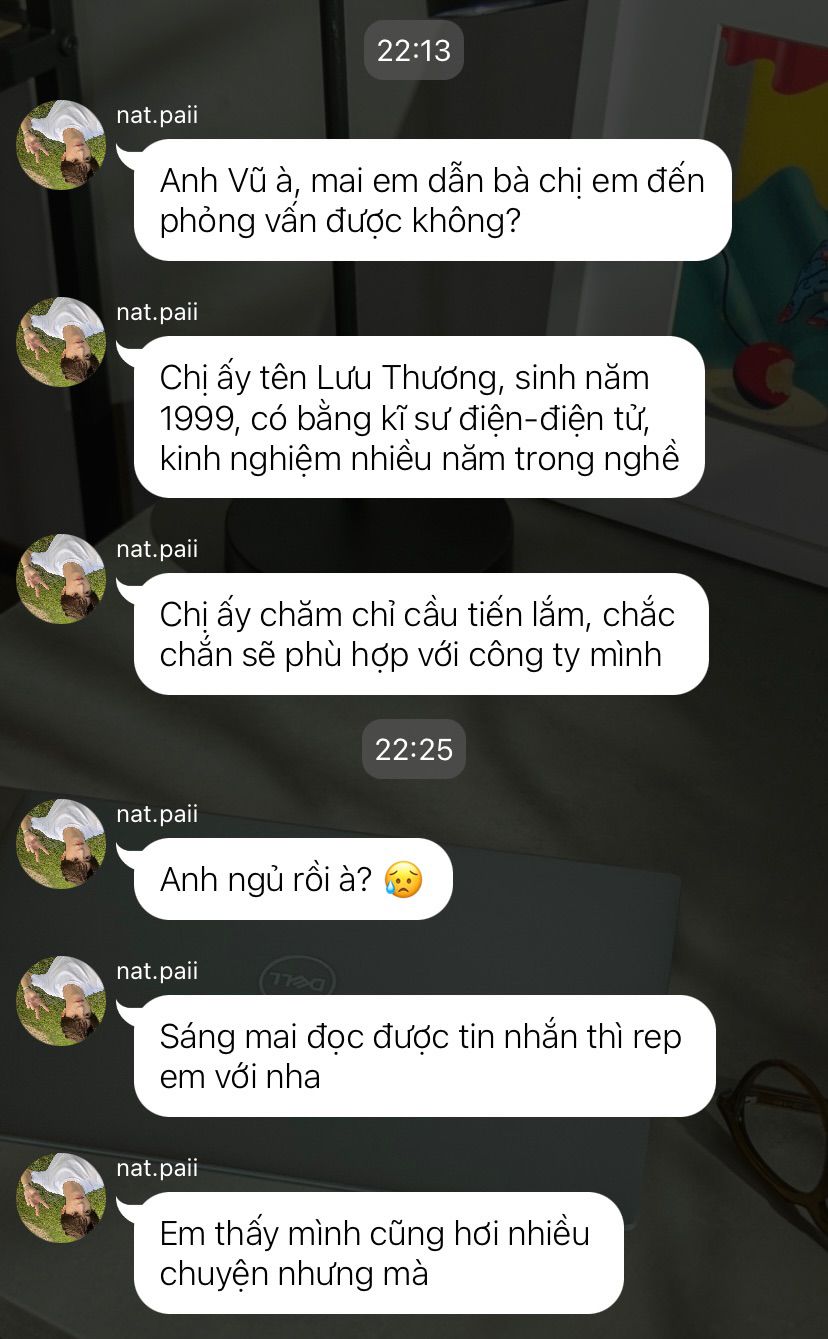This screenshot has width=828, height=1339.
Task: Open nat.paii's avatar beside the 'Anh Vũ à' message
Action: (61, 145)
